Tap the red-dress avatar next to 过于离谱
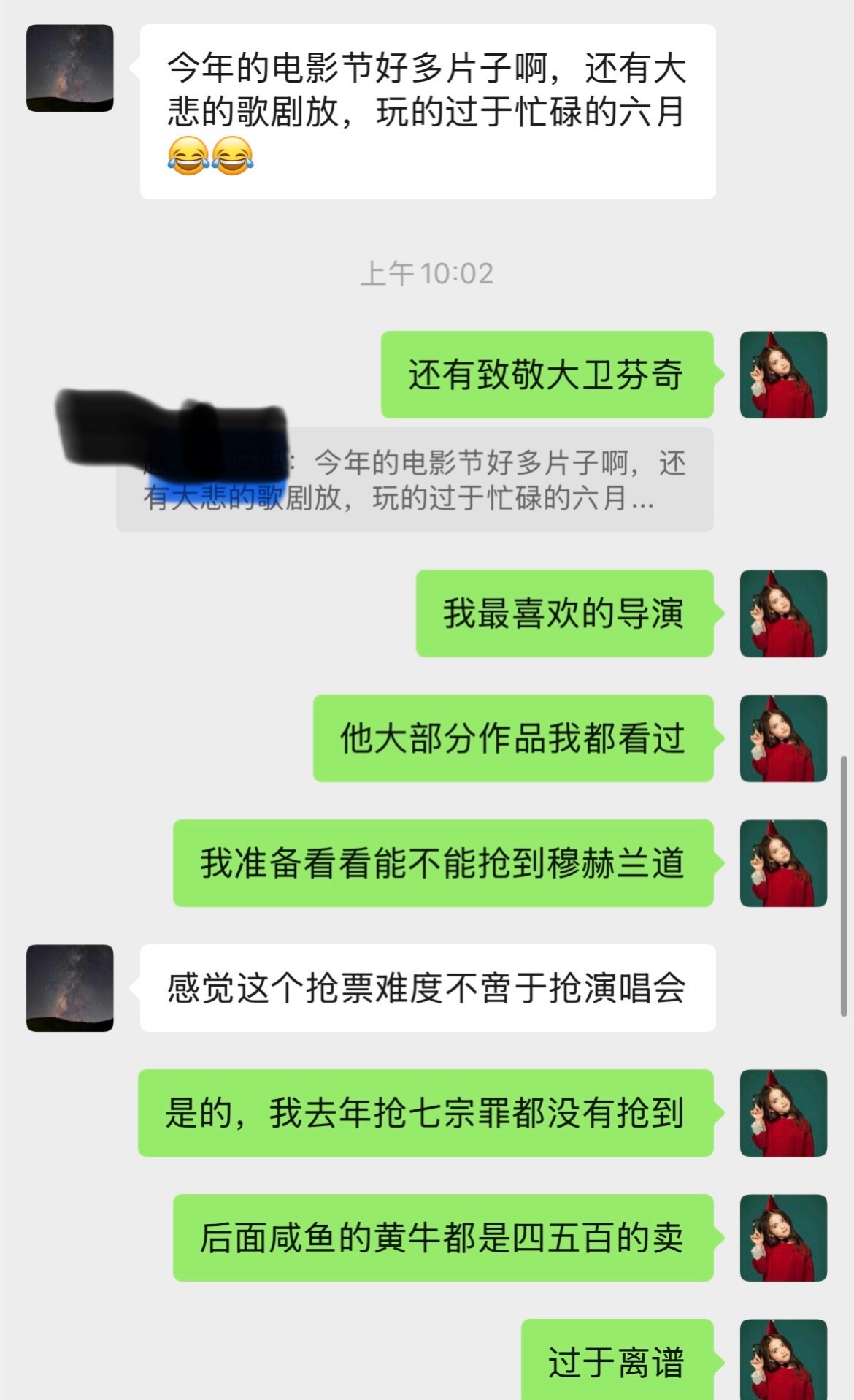This screenshot has height=1400, width=854. pyautogui.click(x=783, y=1359)
